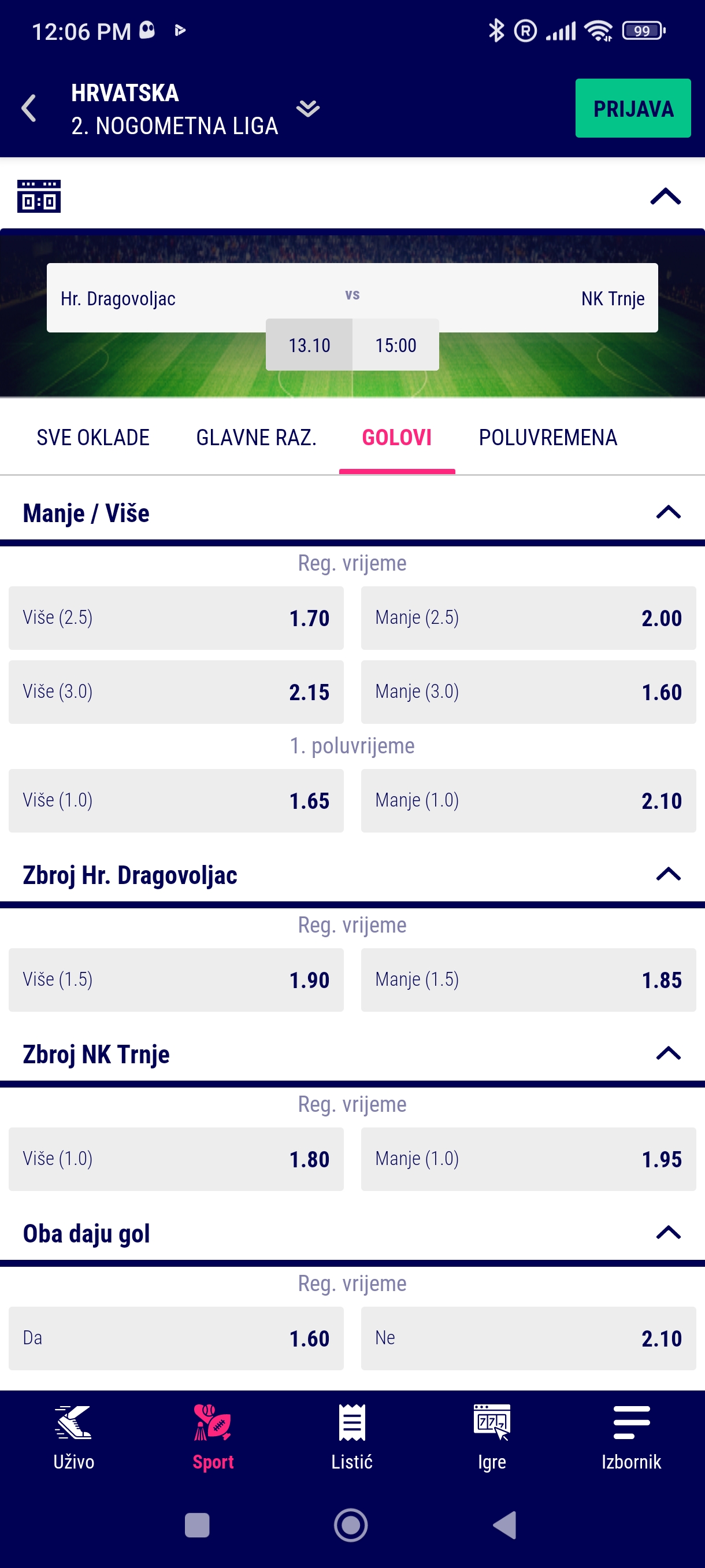Collapse the match header chevron
Image resolution: width=705 pixels, height=1568 pixels.
[665, 196]
